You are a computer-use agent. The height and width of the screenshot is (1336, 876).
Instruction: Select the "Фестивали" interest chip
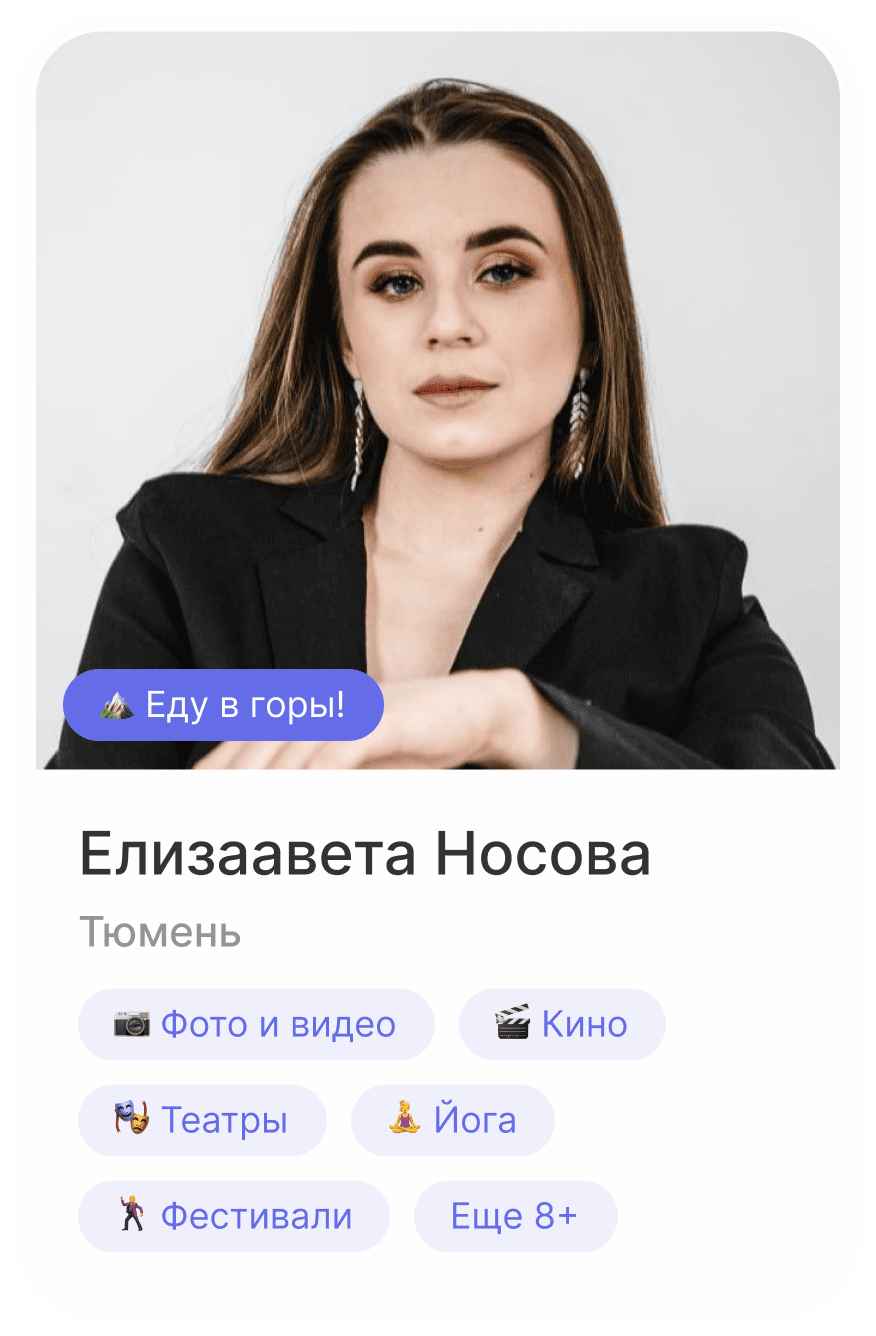pyautogui.click(x=233, y=1216)
